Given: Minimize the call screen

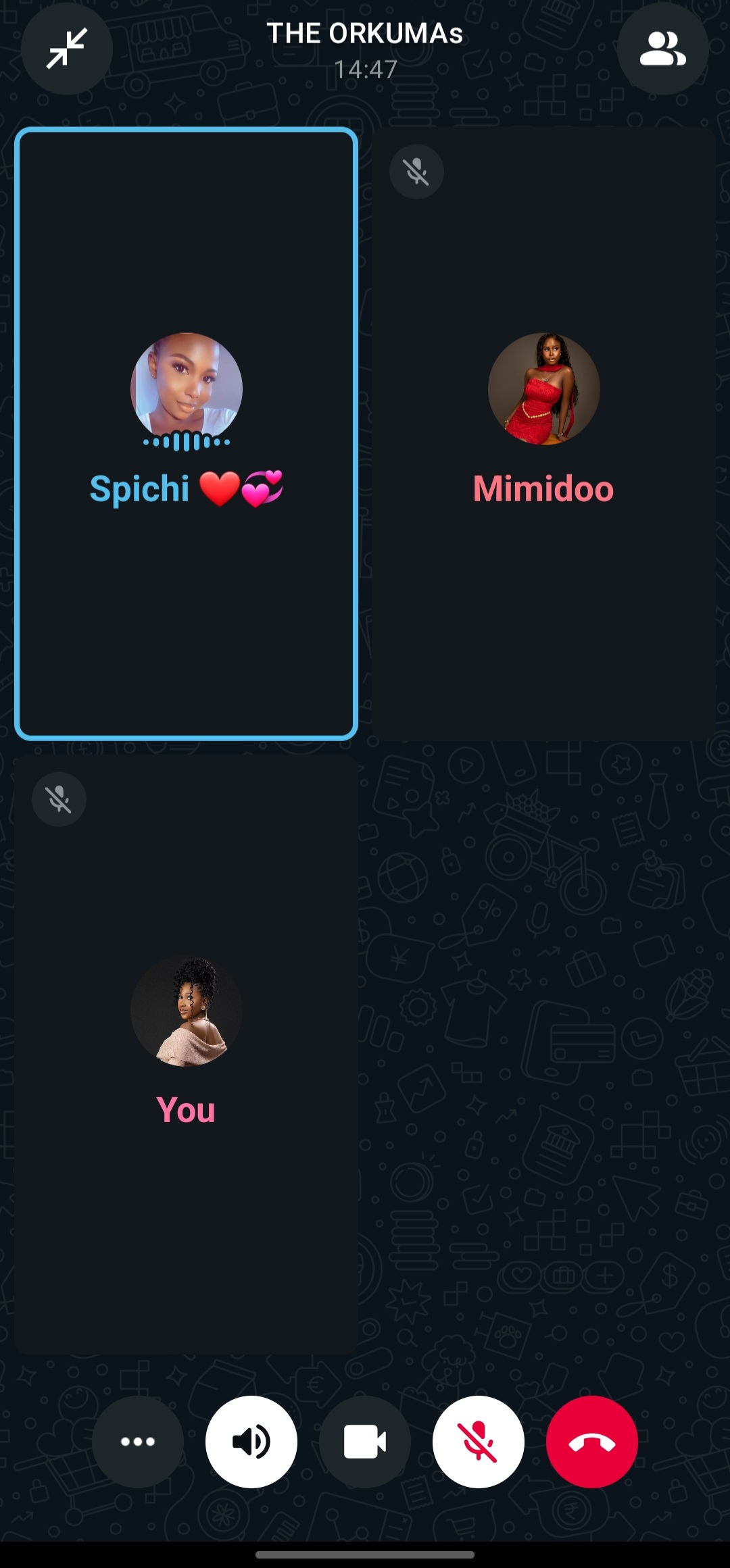Looking at the screenshot, I should coord(66,49).
